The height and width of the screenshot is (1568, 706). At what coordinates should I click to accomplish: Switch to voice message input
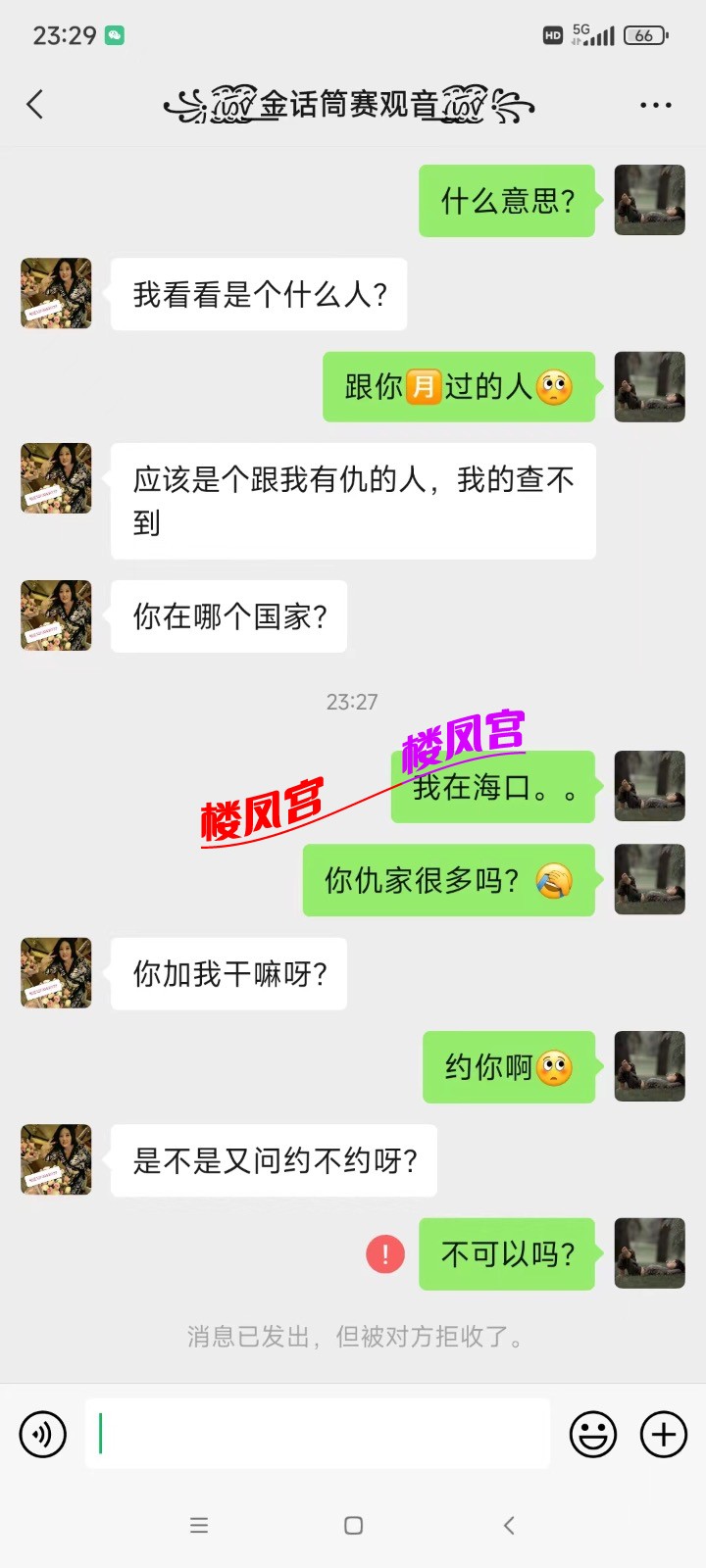[43, 1435]
